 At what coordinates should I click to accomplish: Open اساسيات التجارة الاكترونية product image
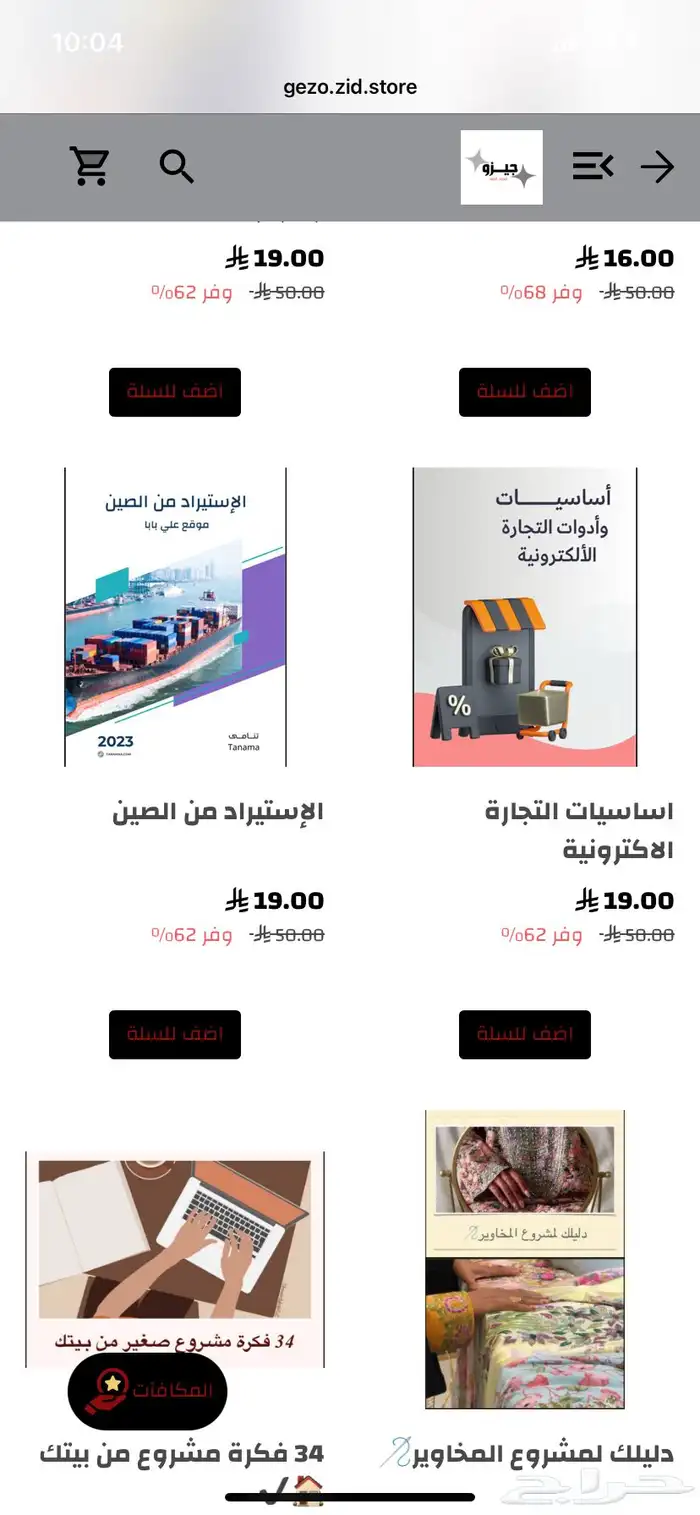(524, 617)
